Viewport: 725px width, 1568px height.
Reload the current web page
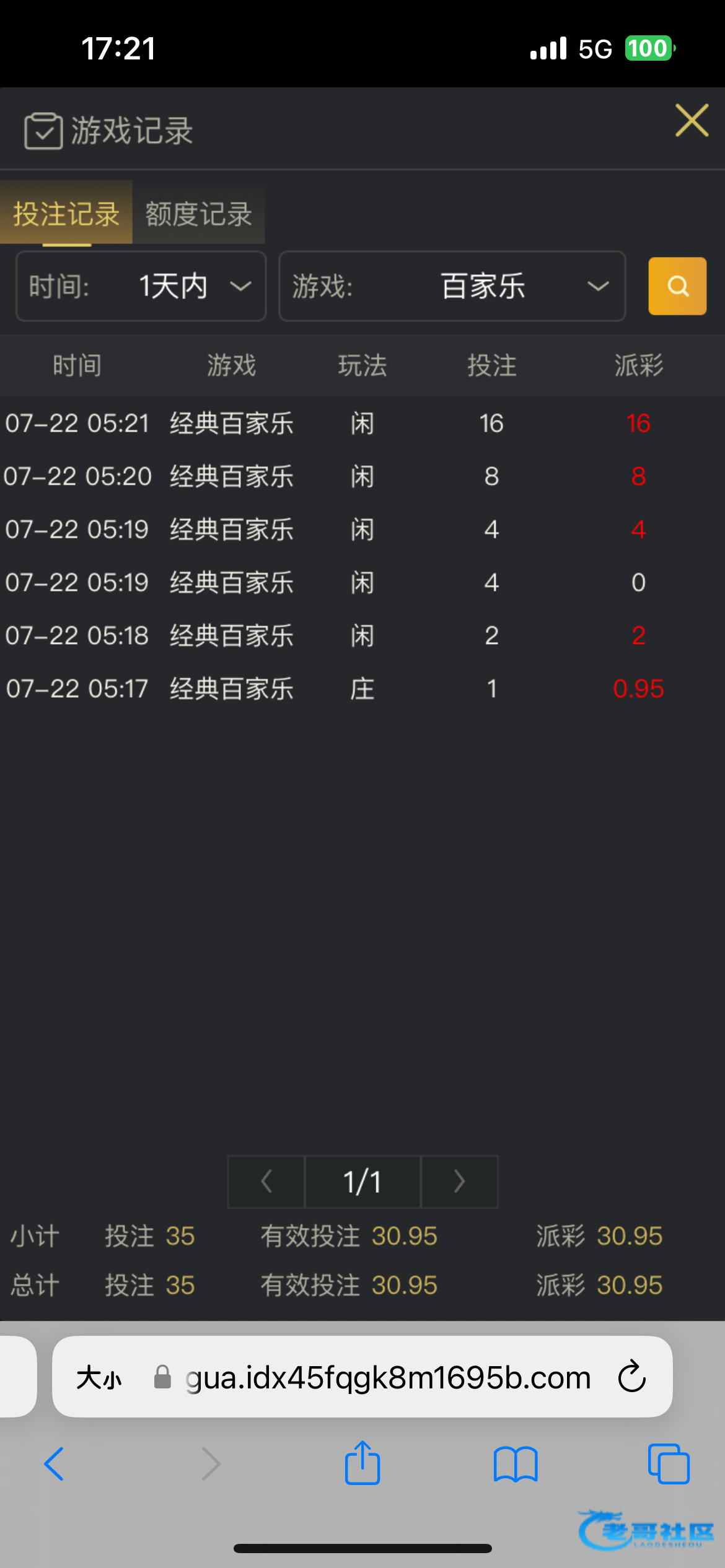[x=632, y=1377]
